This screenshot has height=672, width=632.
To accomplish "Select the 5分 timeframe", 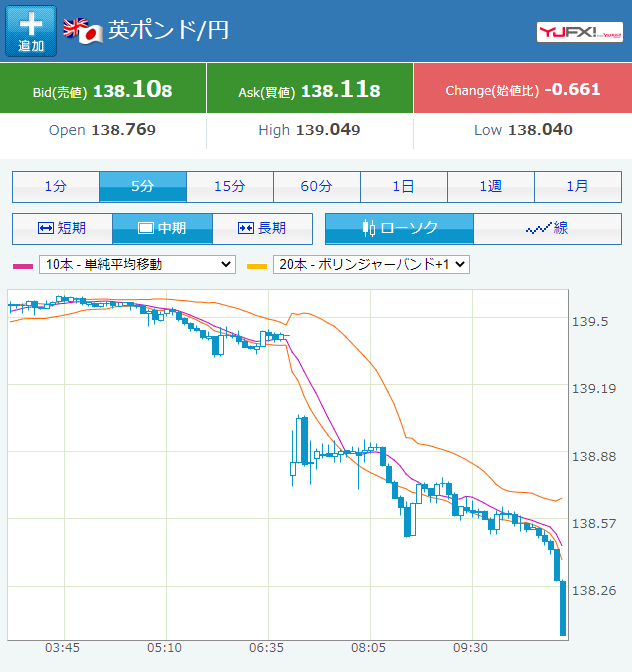I will click(x=143, y=187).
